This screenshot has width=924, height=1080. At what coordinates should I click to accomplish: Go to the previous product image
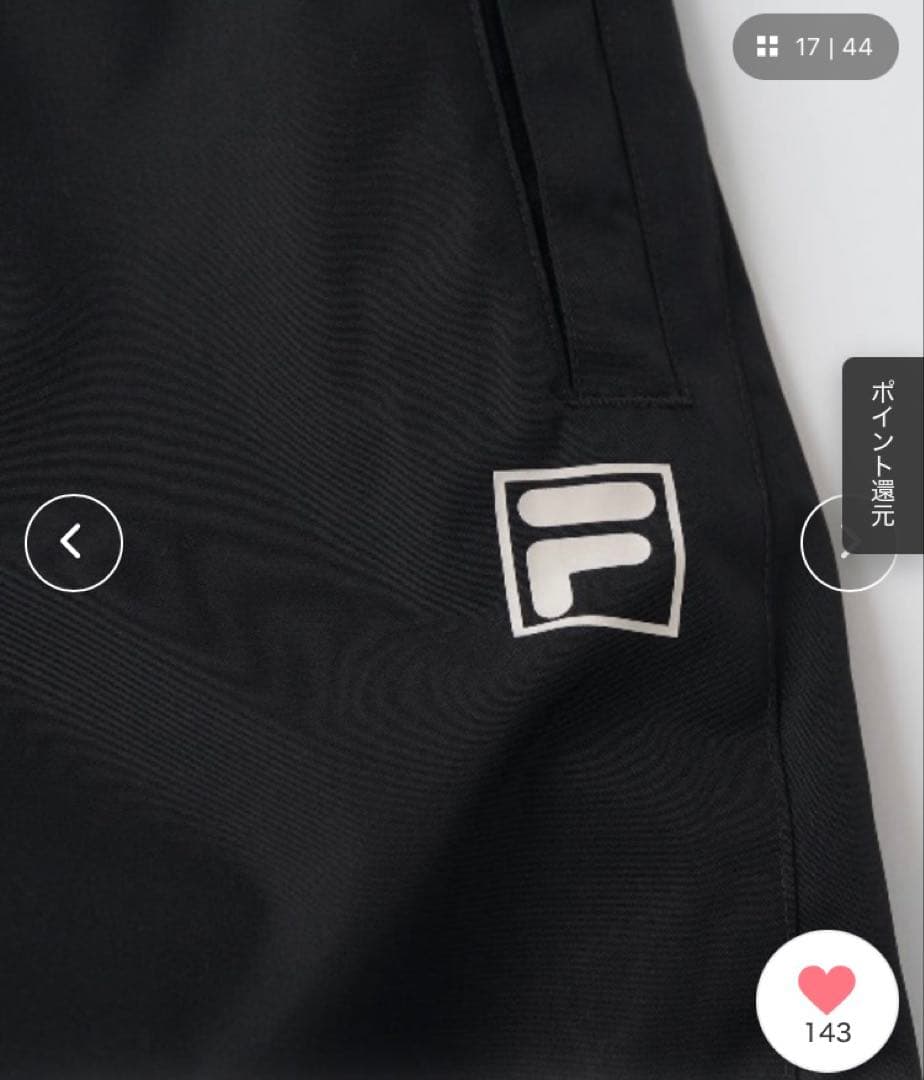point(73,542)
